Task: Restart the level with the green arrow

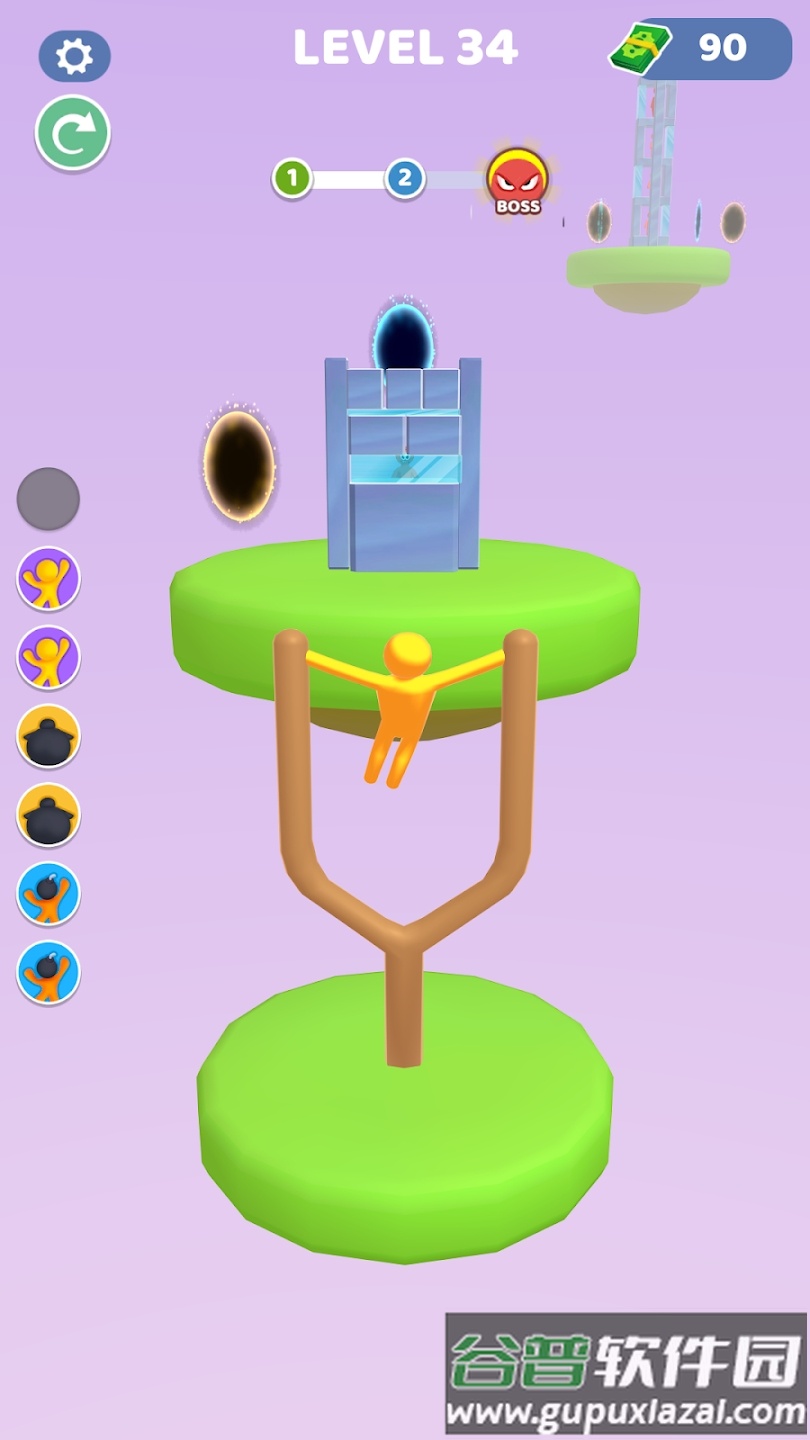Action: pyautogui.click(x=73, y=133)
